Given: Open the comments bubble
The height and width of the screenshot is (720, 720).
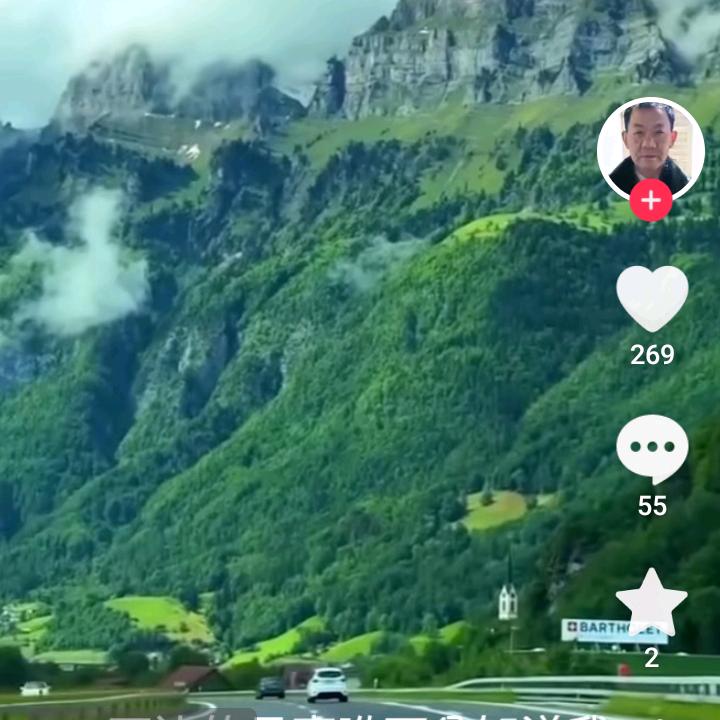Looking at the screenshot, I should 652,450.
